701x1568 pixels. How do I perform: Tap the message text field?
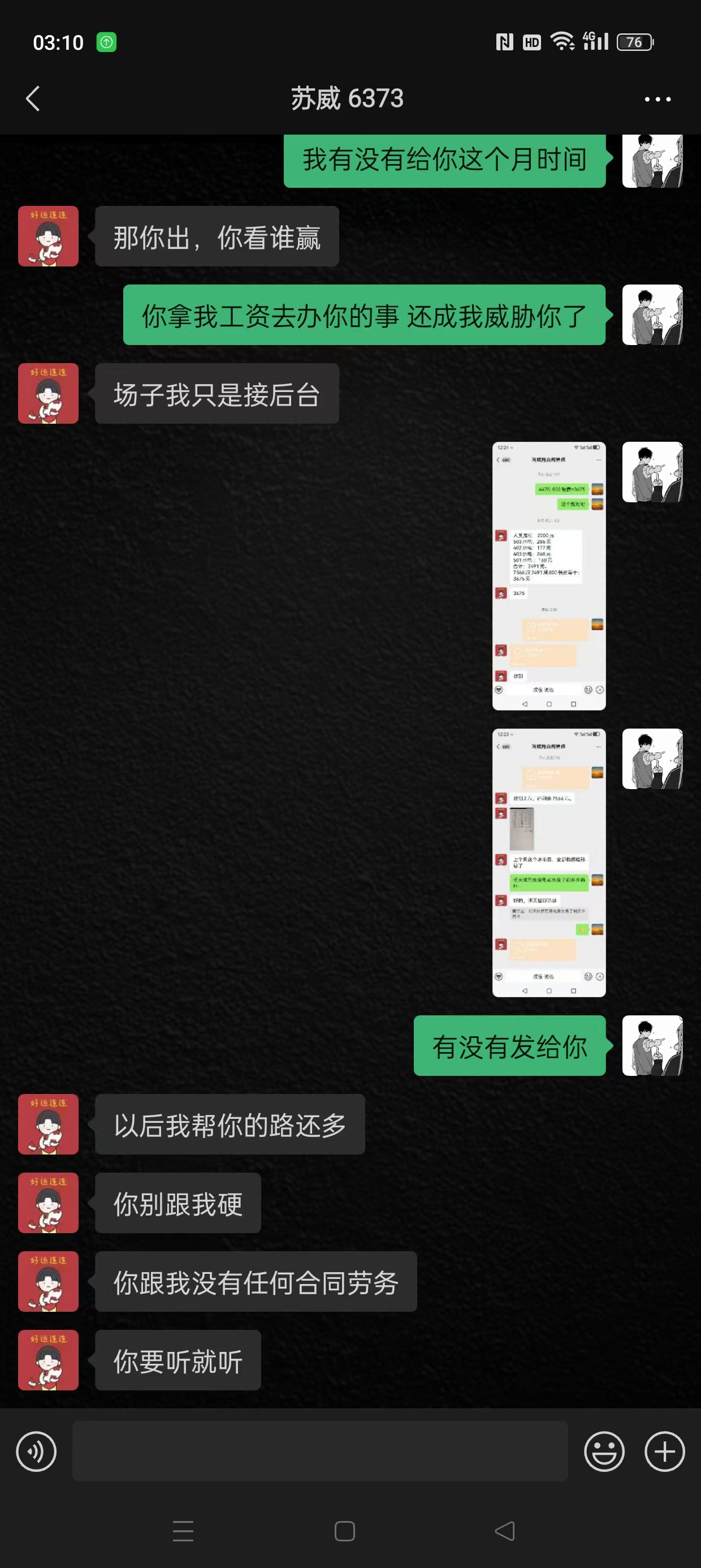coord(320,1451)
